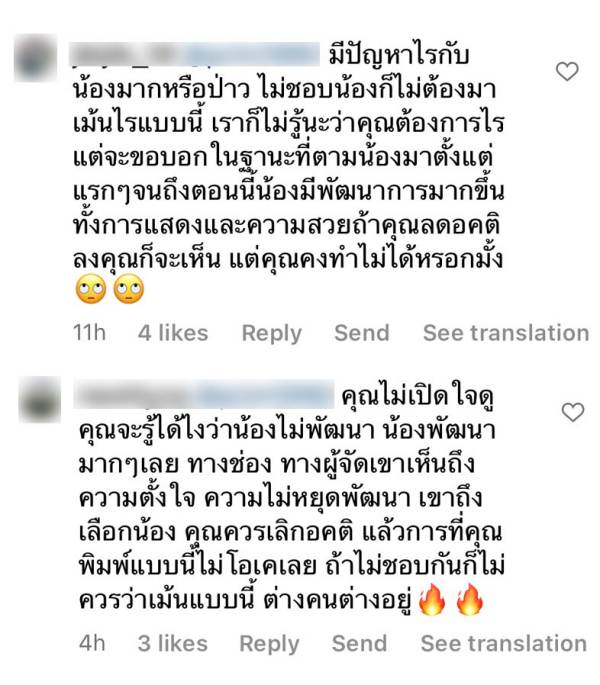The height and width of the screenshot is (685, 600).
Task: View the 4 likes on first comment
Action: pos(173,333)
